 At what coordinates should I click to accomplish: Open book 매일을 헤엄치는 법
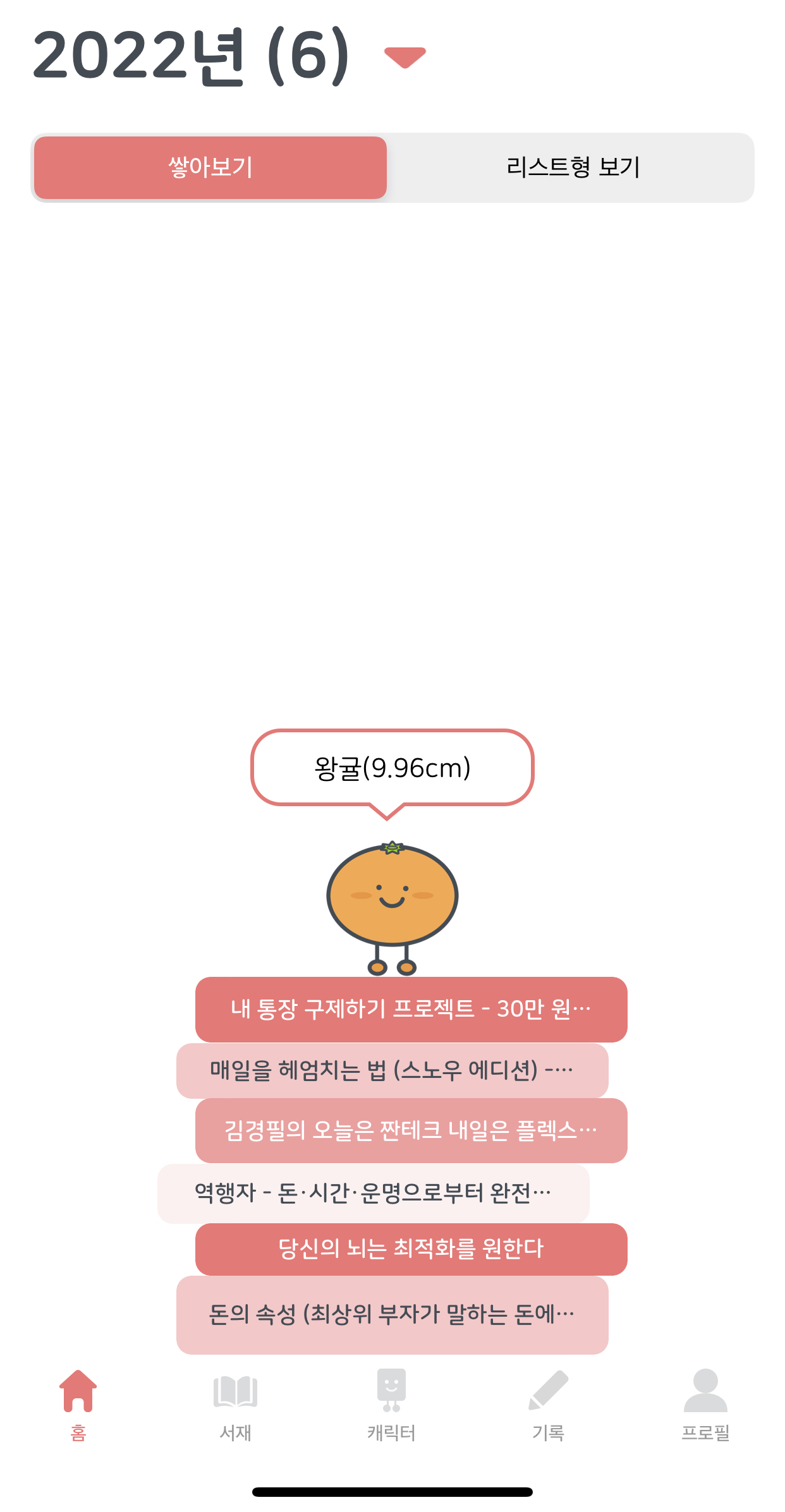click(x=392, y=1070)
